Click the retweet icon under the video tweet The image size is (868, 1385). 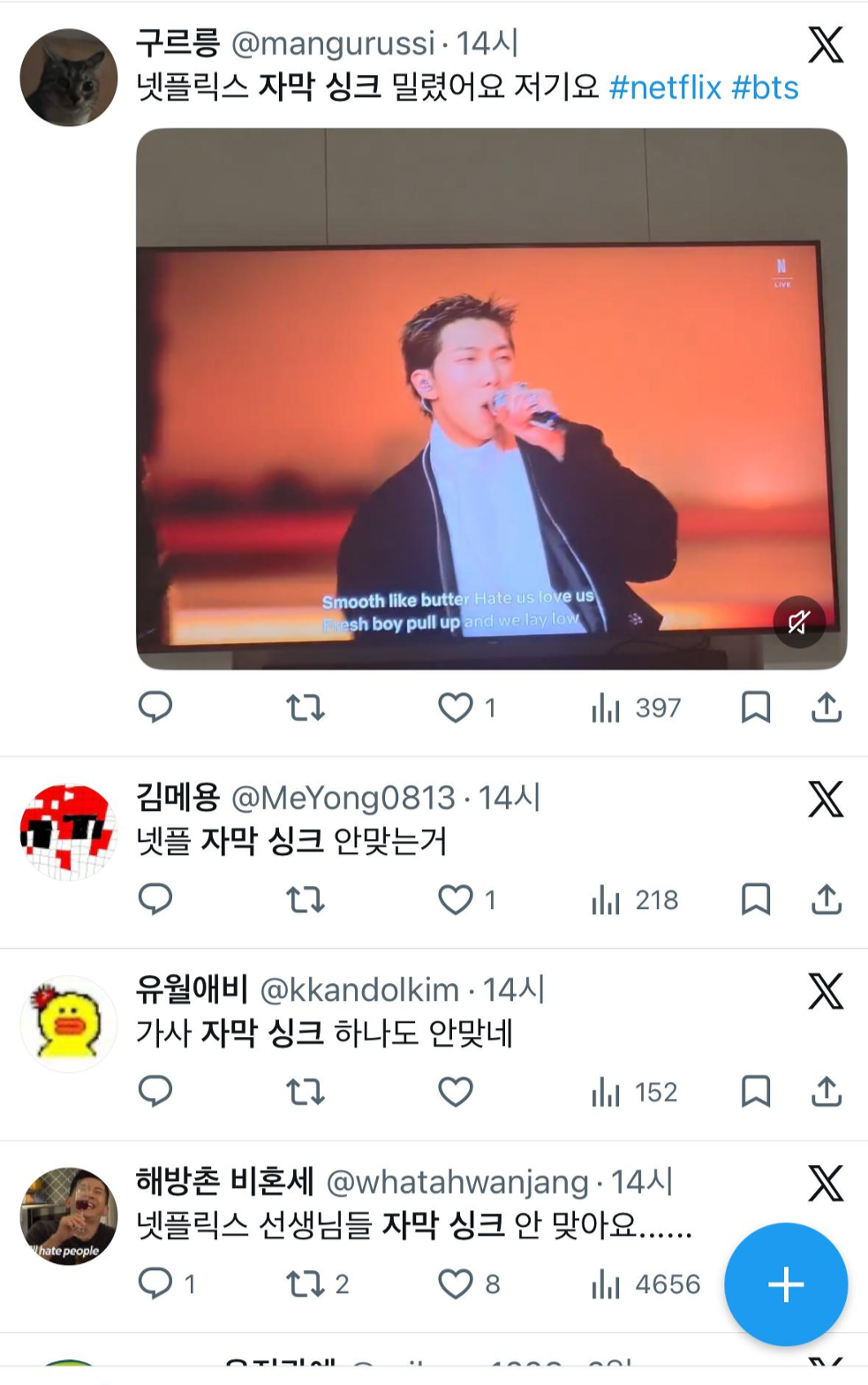305,707
